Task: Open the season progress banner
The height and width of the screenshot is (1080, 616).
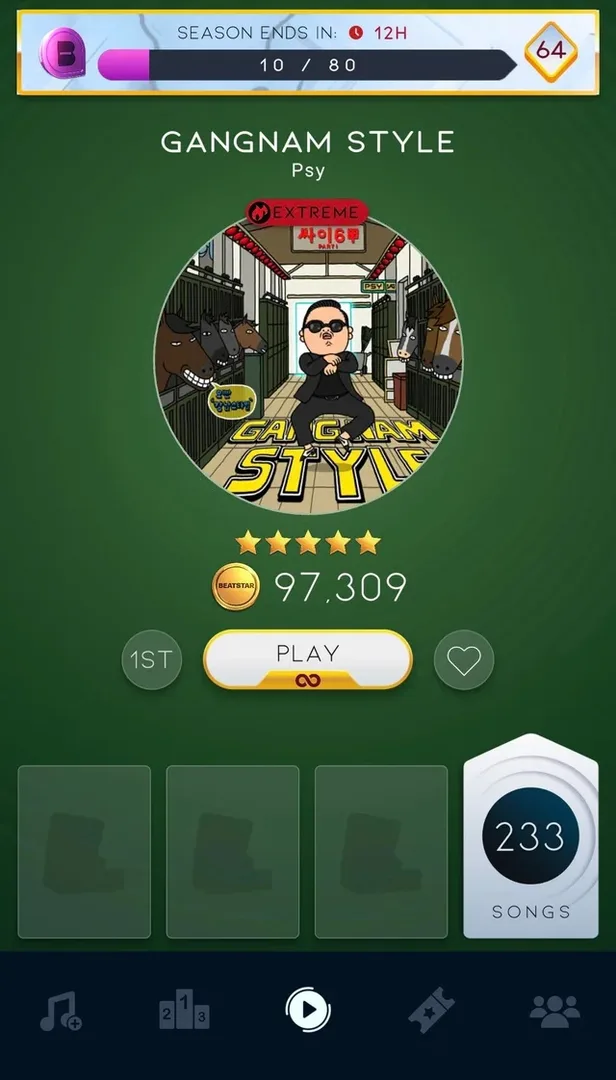Action: (x=307, y=52)
